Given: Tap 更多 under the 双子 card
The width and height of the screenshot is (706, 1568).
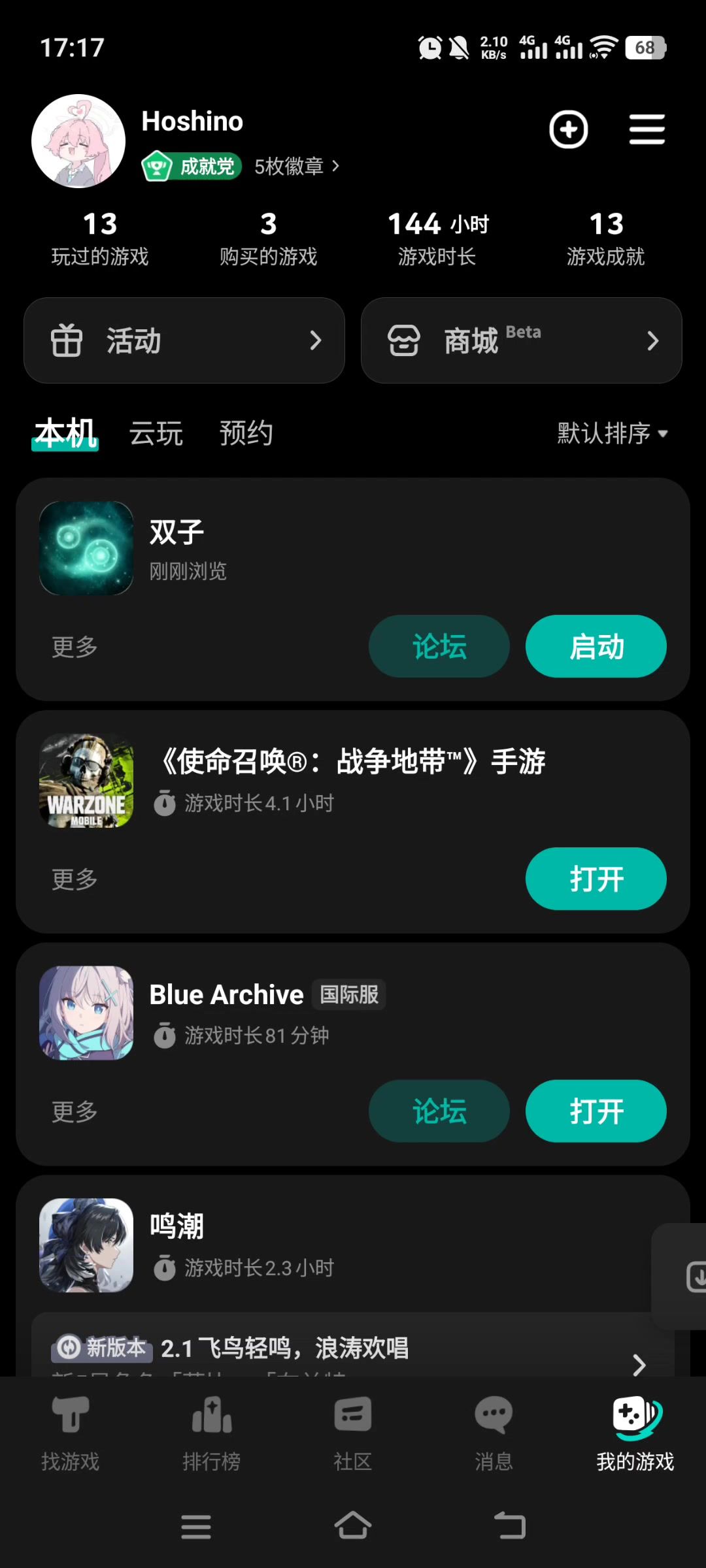Looking at the screenshot, I should click(75, 647).
